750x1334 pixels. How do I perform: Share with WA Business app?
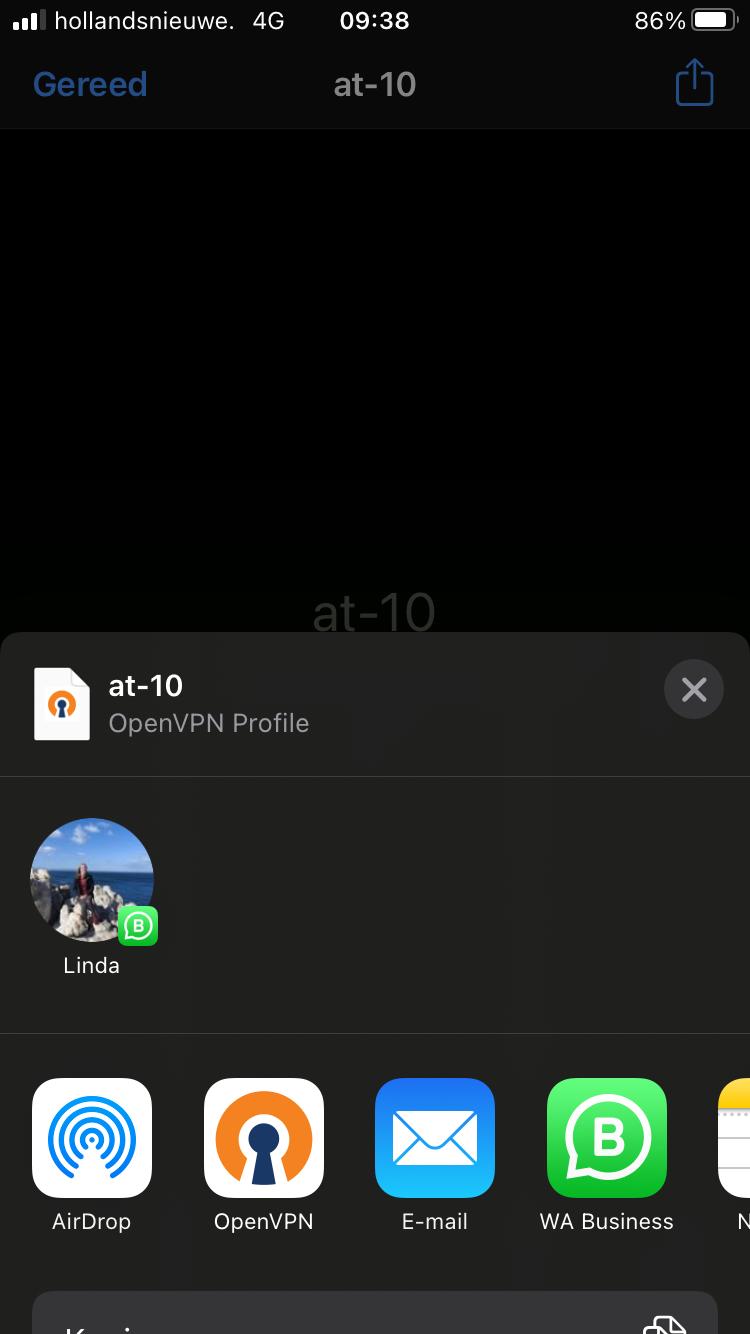(x=606, y=1138)
